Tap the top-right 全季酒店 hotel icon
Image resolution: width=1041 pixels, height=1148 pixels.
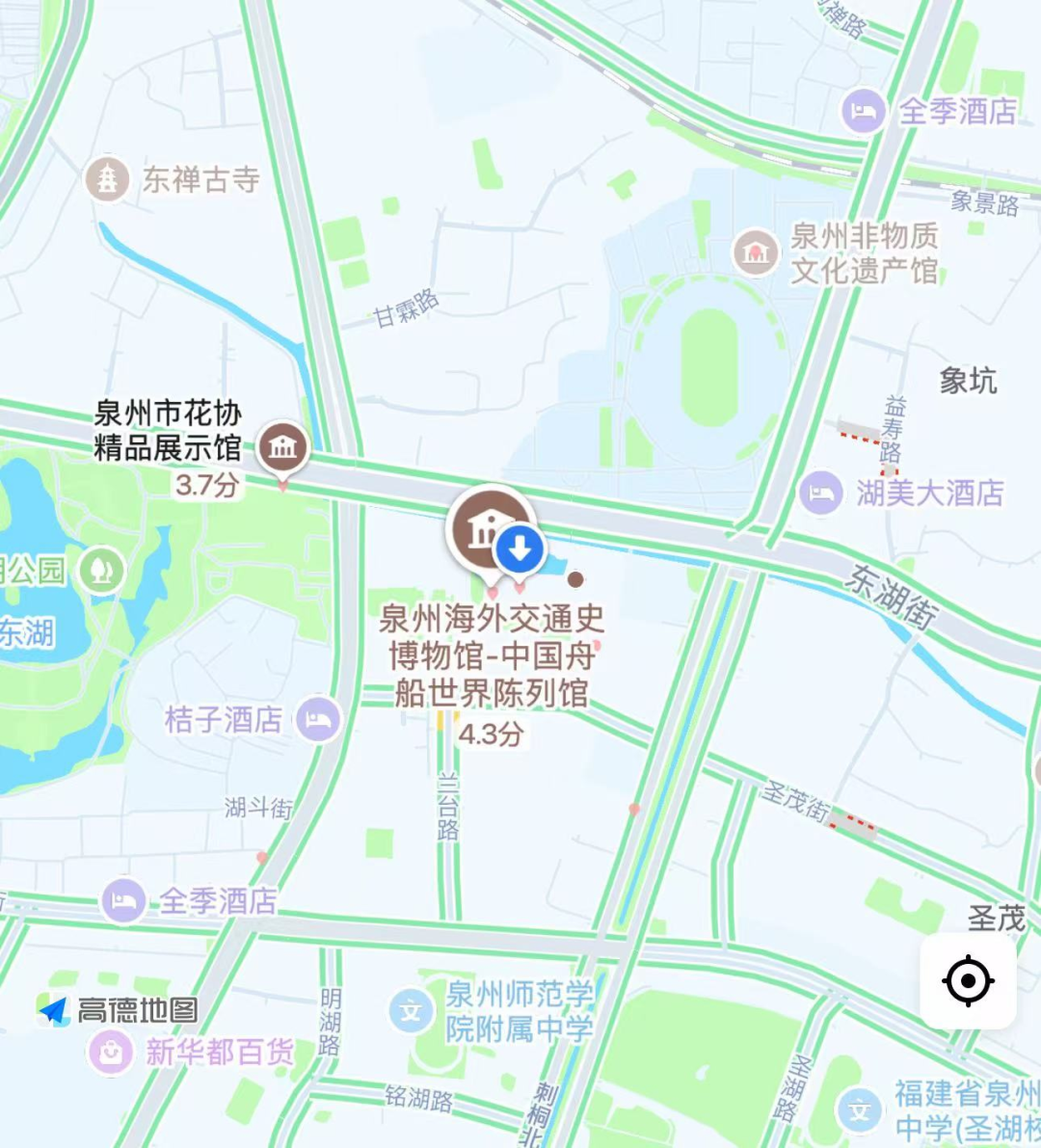pos(861,109)
